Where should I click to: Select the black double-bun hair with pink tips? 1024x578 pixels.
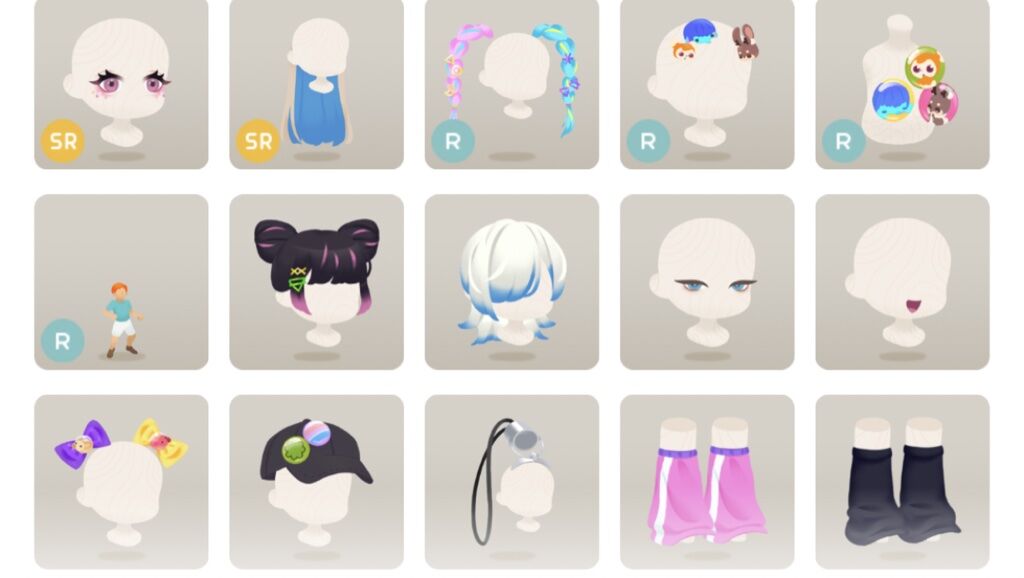pos(316,282)
